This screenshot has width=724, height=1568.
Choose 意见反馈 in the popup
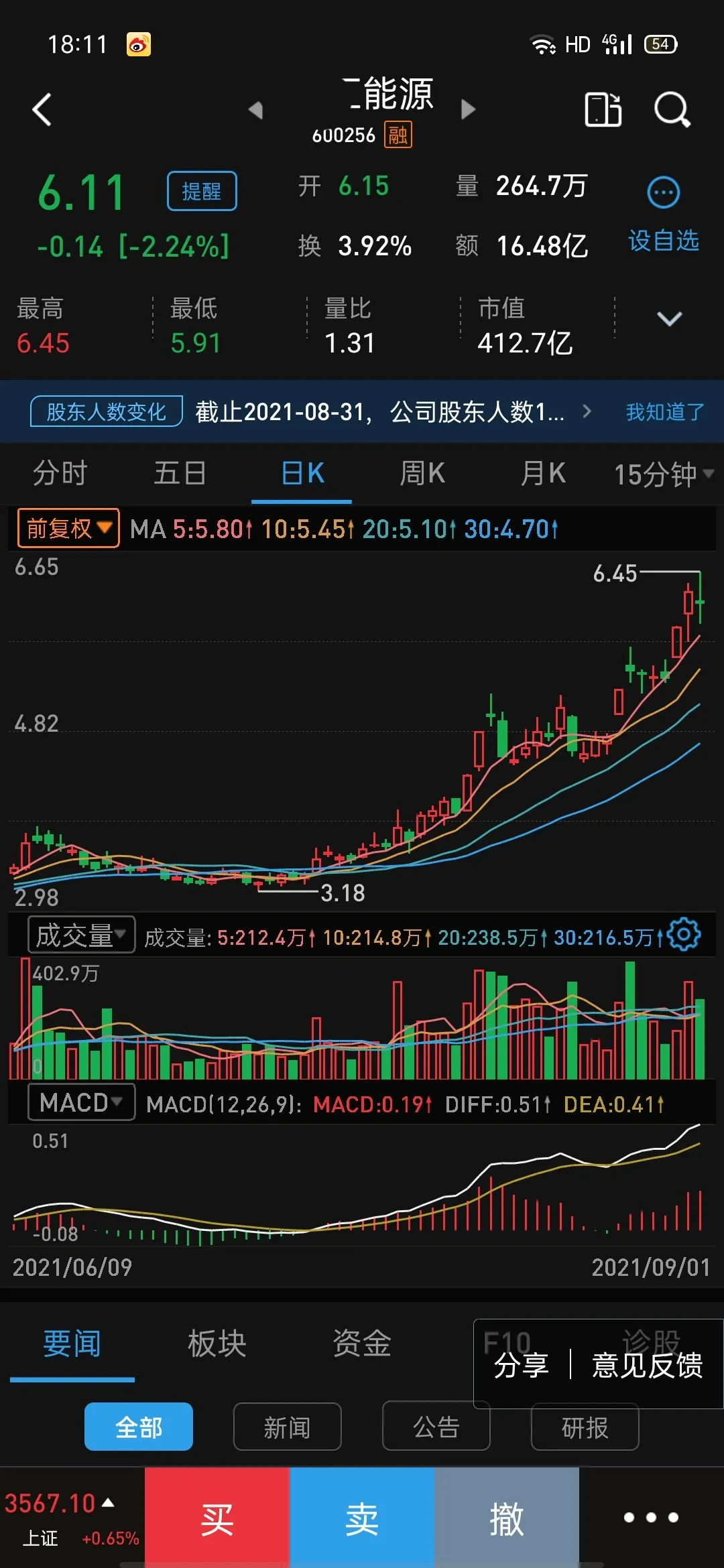pyautogui.click(x=647, y=1365)
